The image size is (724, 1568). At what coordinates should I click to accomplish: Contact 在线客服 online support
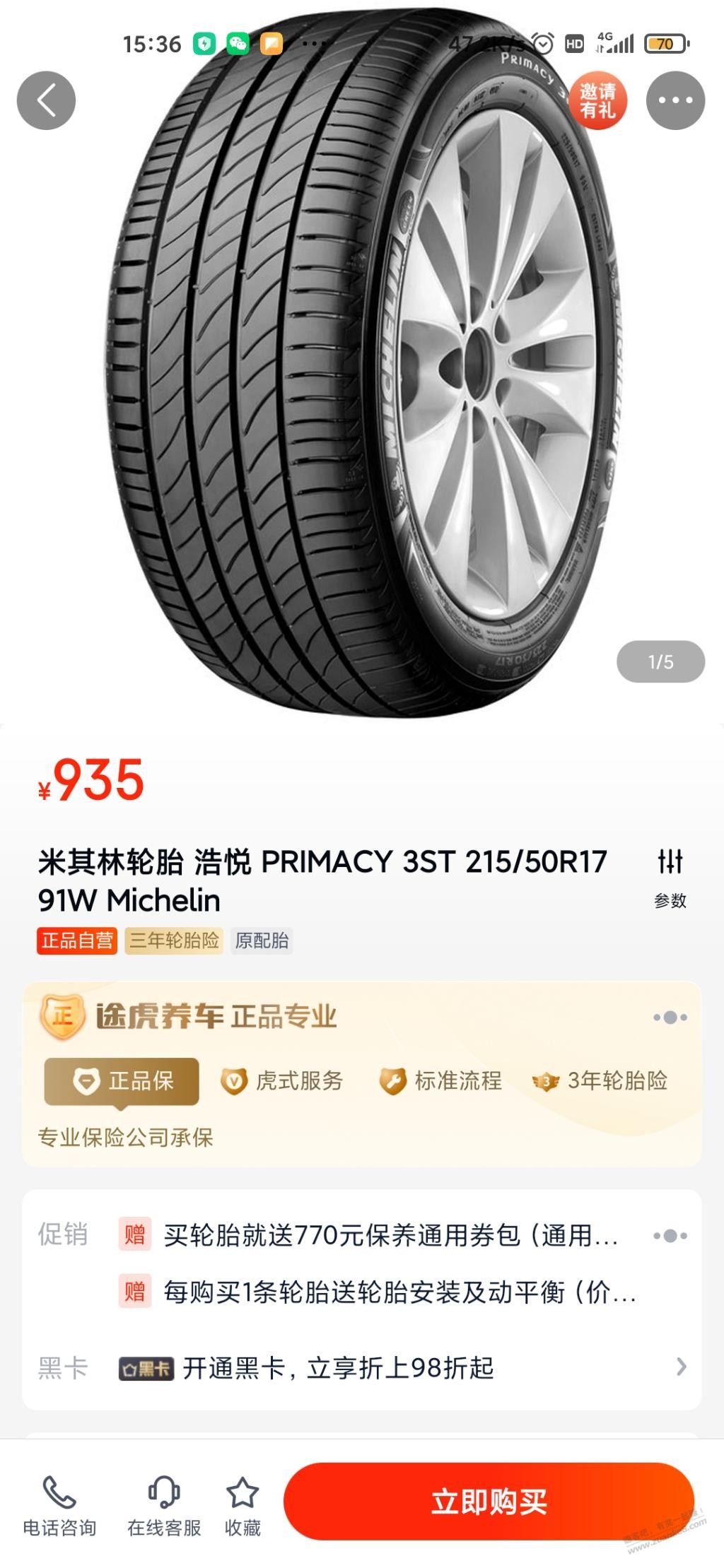(x=164, y=1506)
